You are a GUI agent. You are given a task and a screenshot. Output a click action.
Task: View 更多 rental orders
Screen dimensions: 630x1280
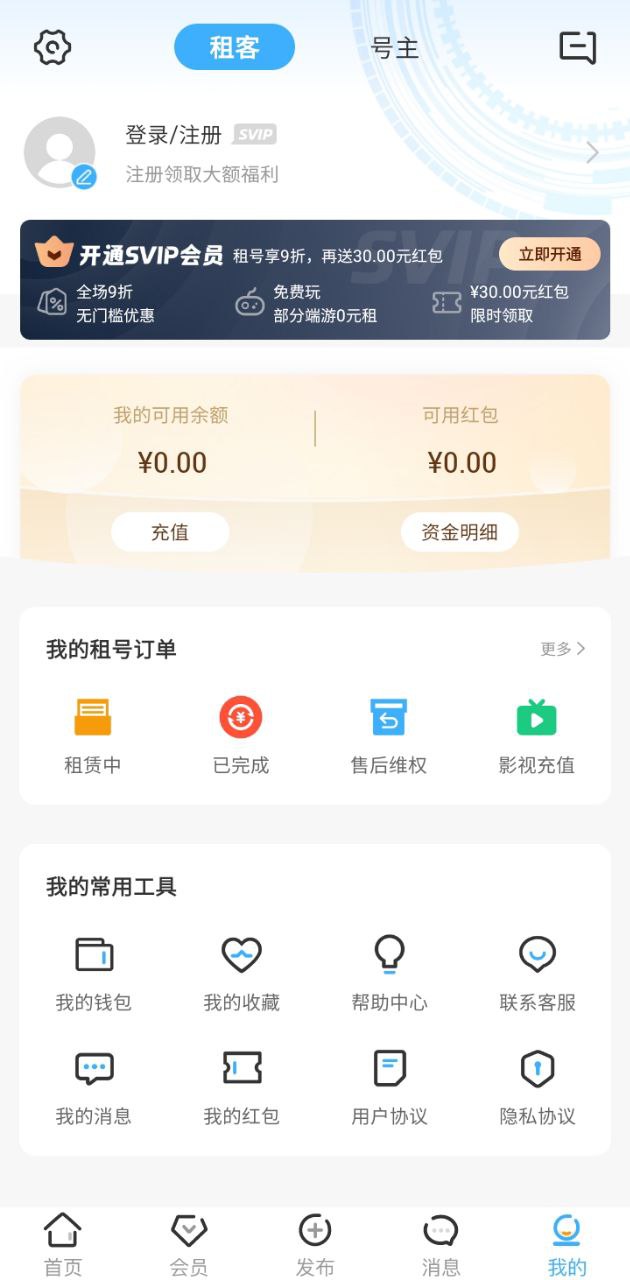(562, 649)
